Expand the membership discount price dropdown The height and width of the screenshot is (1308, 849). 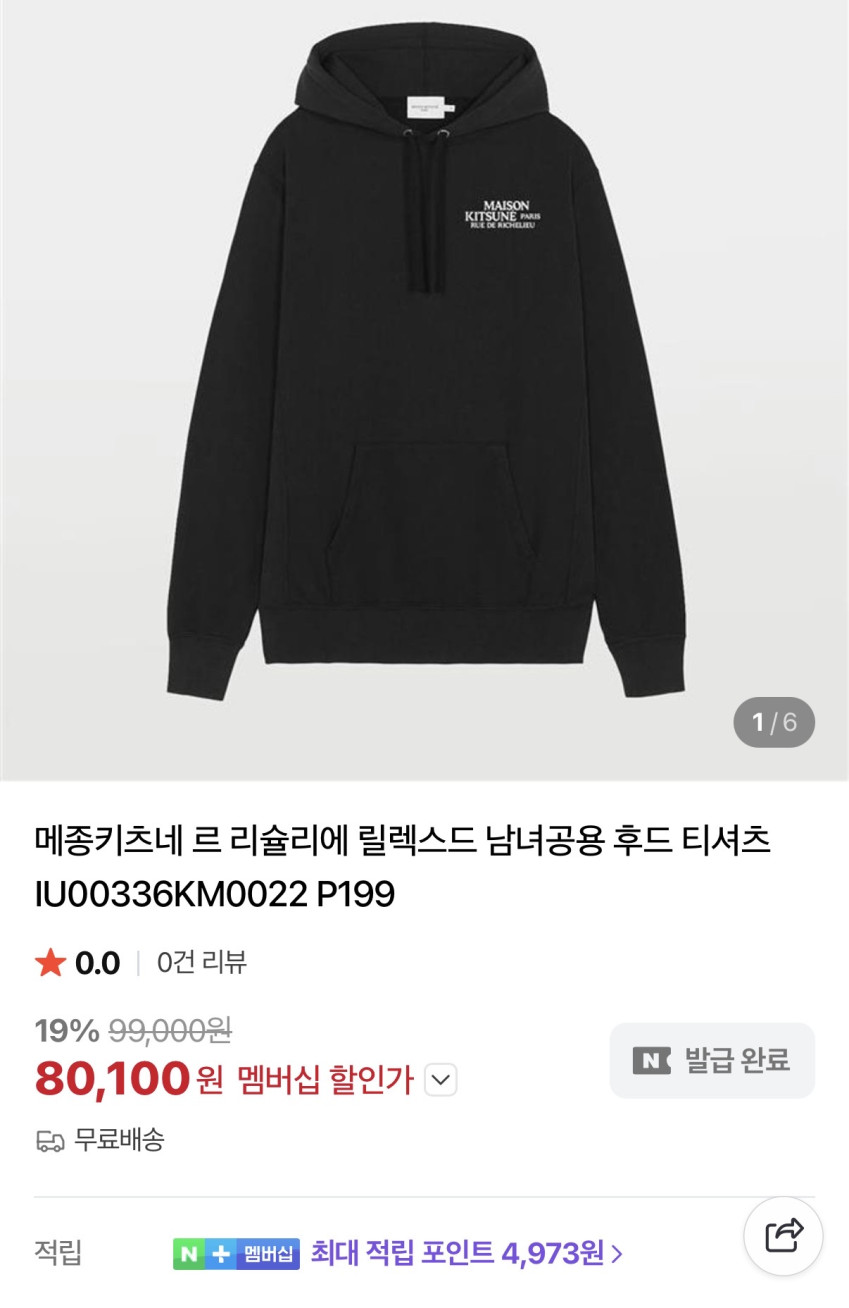coord(441,1080)
